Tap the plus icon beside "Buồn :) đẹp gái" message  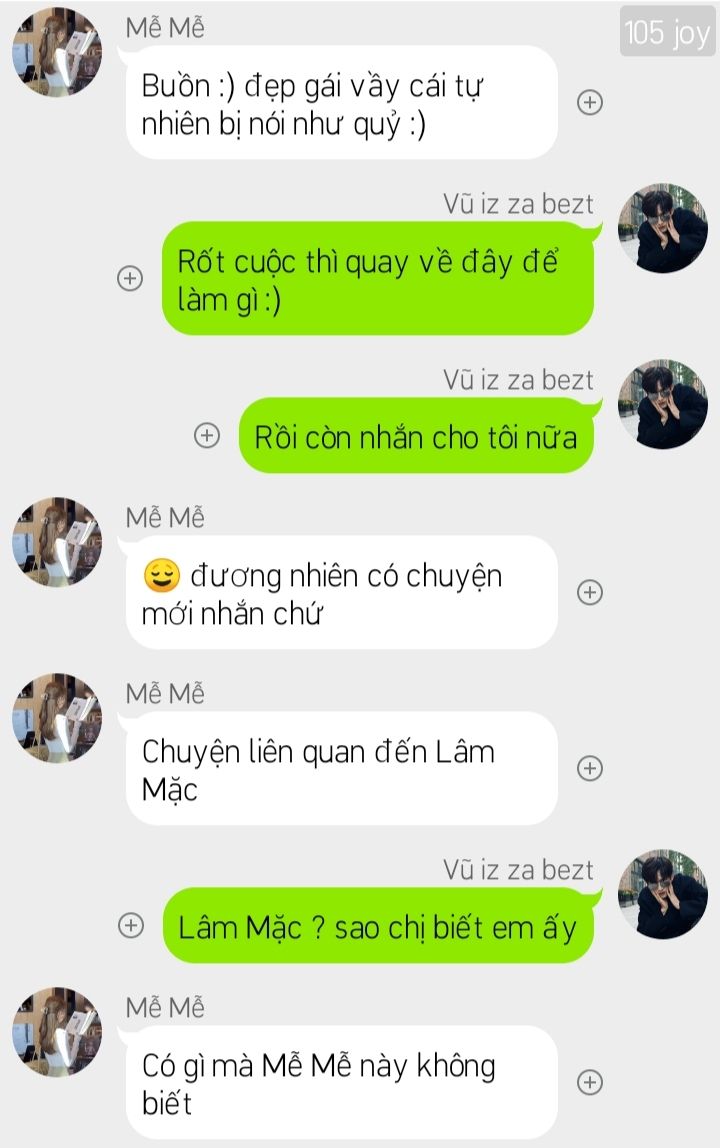tap(591, 102)
